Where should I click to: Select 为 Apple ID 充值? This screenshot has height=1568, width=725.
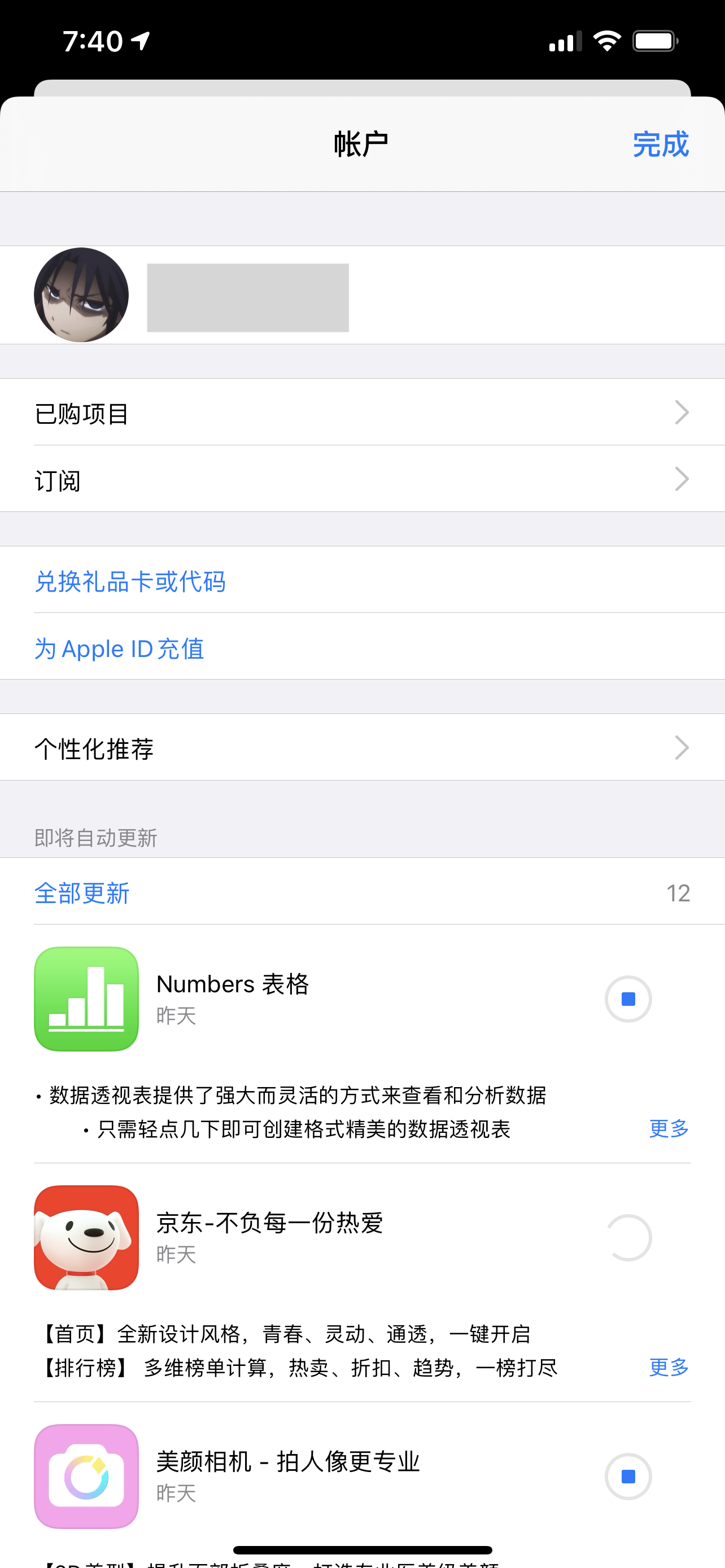(x=119, y=649)
